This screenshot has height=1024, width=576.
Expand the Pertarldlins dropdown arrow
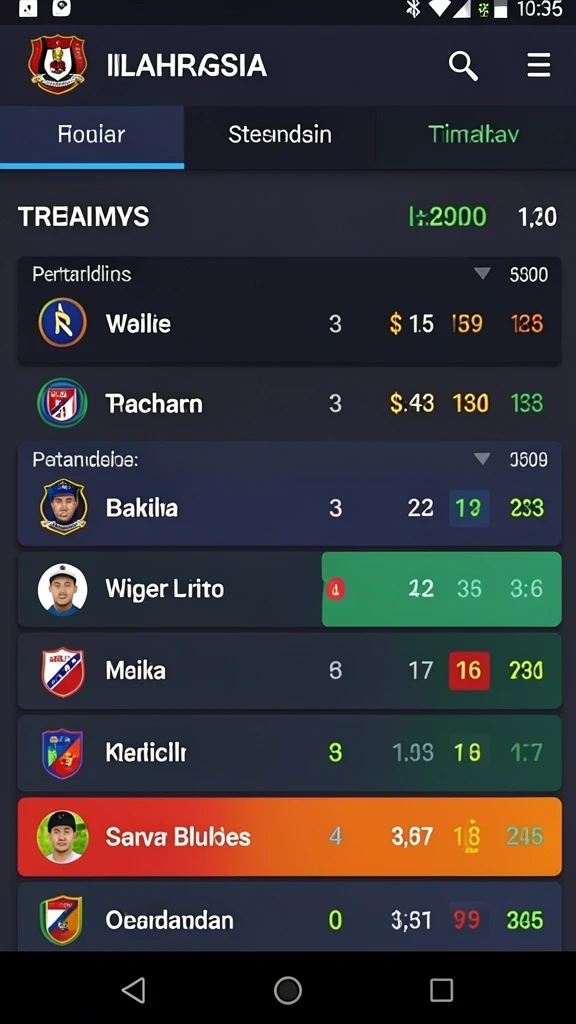click(x=482, y=274)
